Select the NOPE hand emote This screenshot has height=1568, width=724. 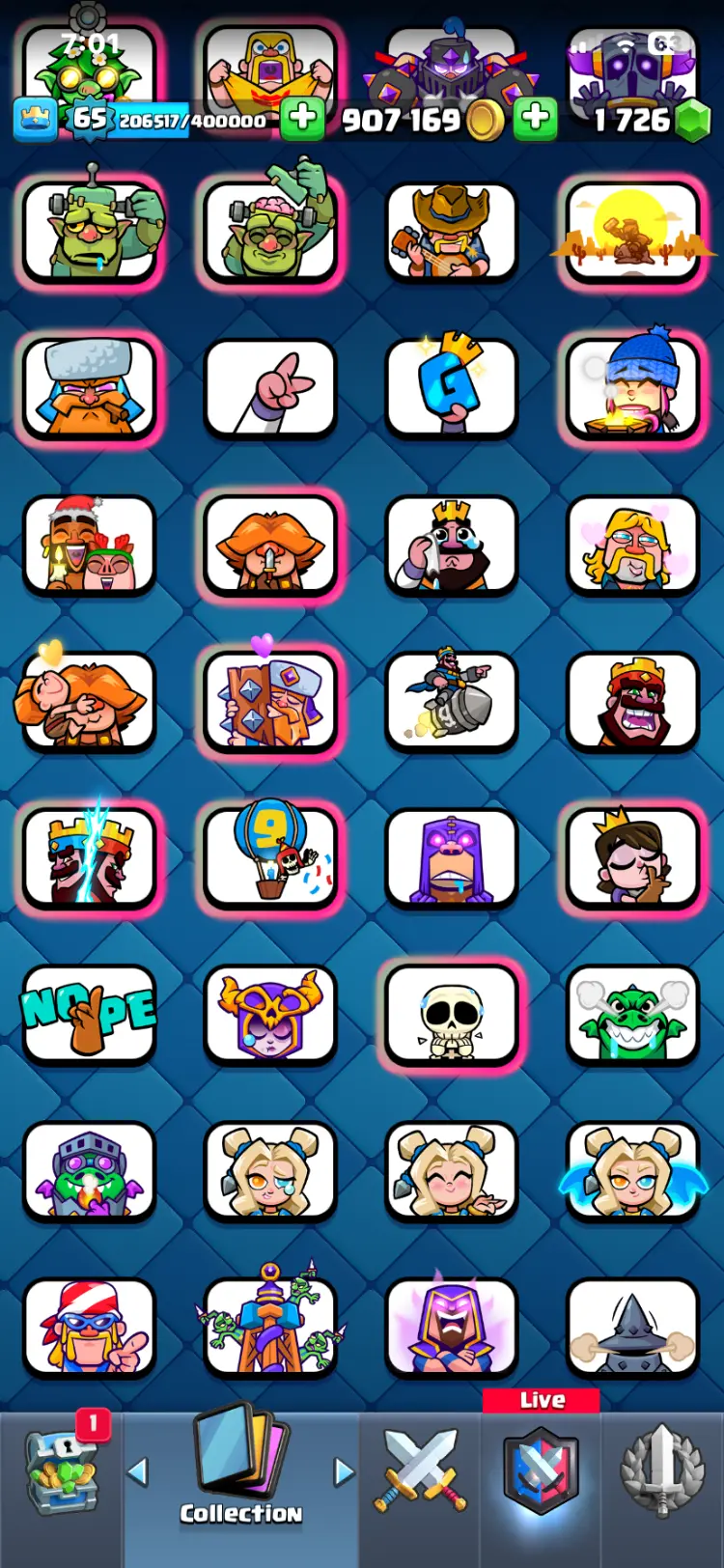pyautogui.click(x=89, y=1014)
